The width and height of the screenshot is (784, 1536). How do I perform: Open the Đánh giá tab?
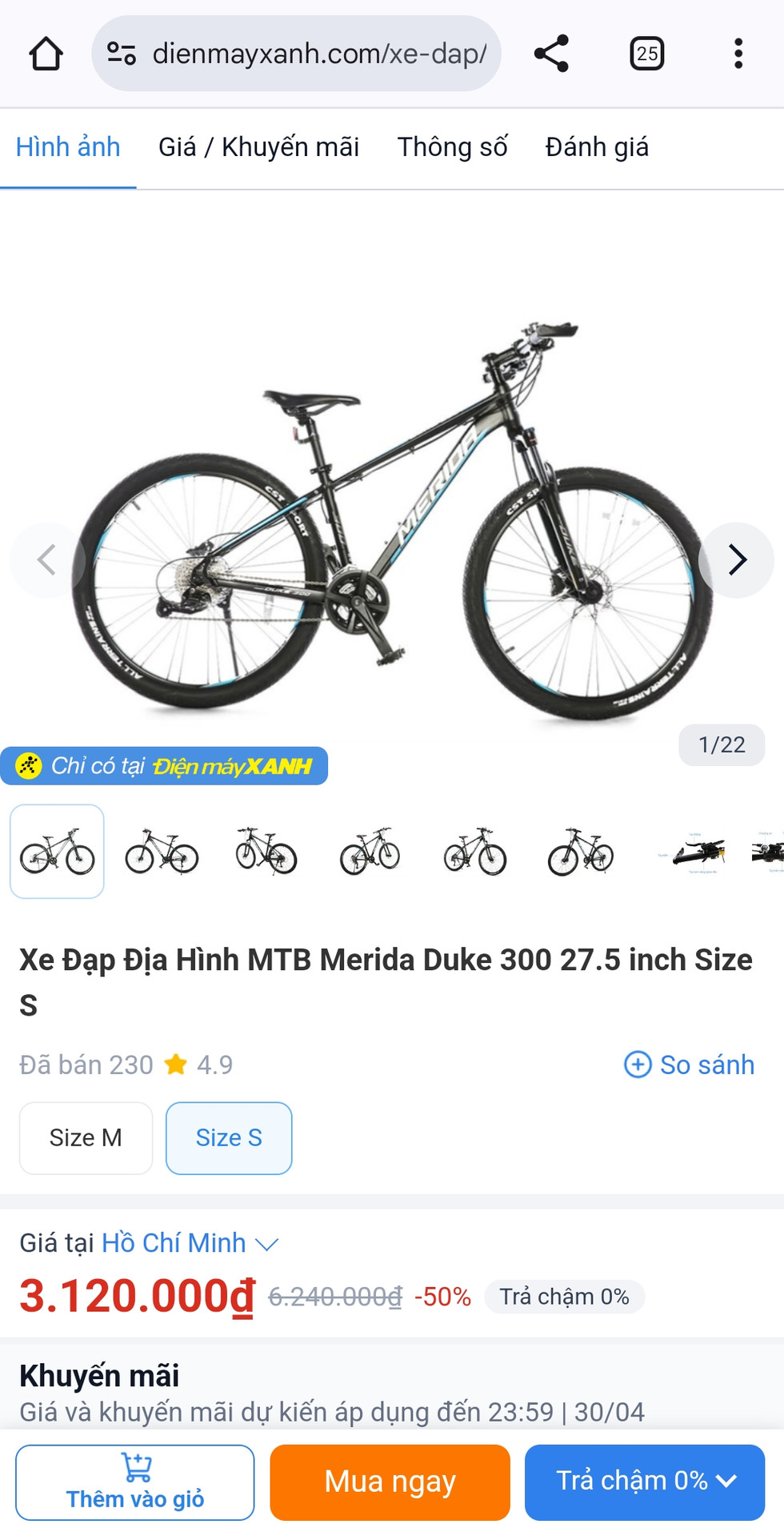[x=597, y=147]
